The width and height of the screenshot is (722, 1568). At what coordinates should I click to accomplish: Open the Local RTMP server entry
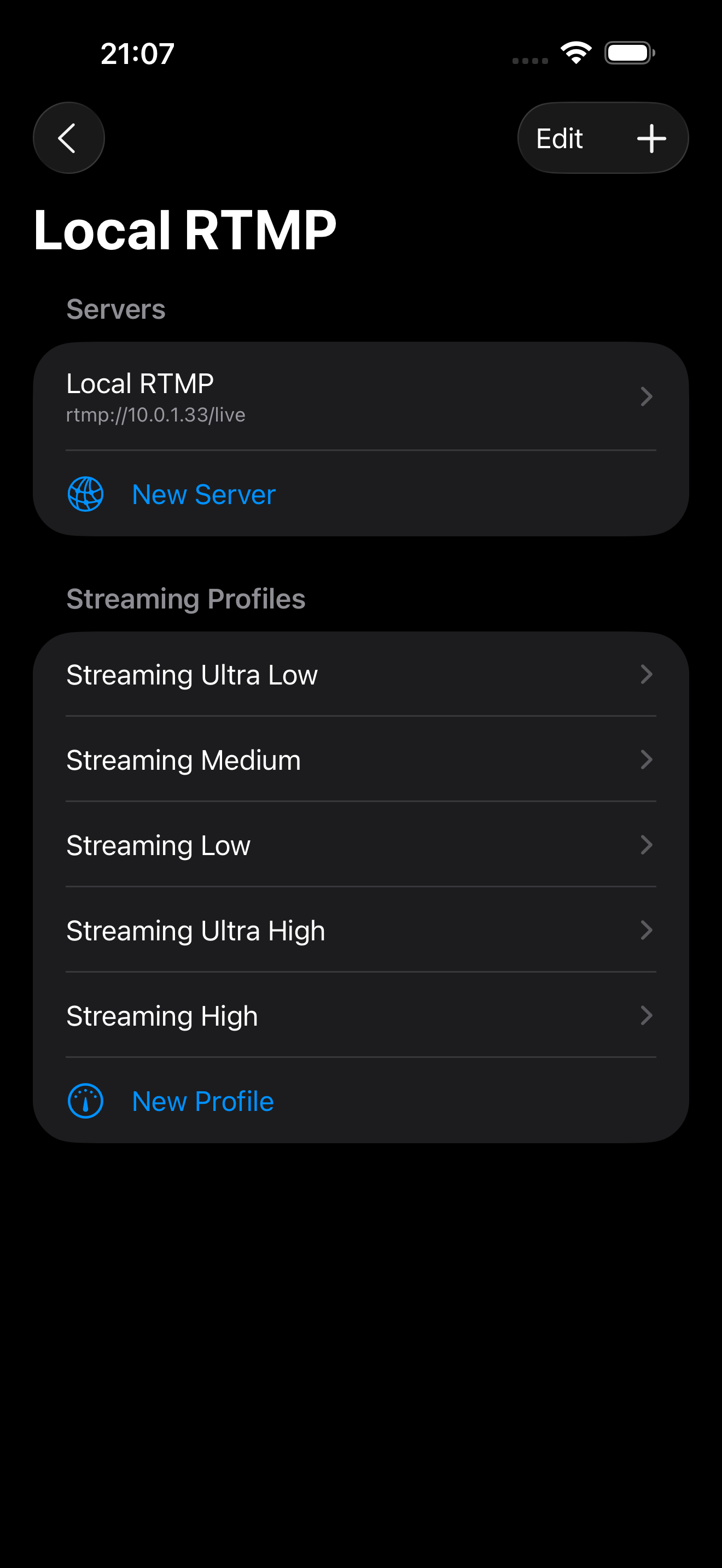tap(360, 397)
